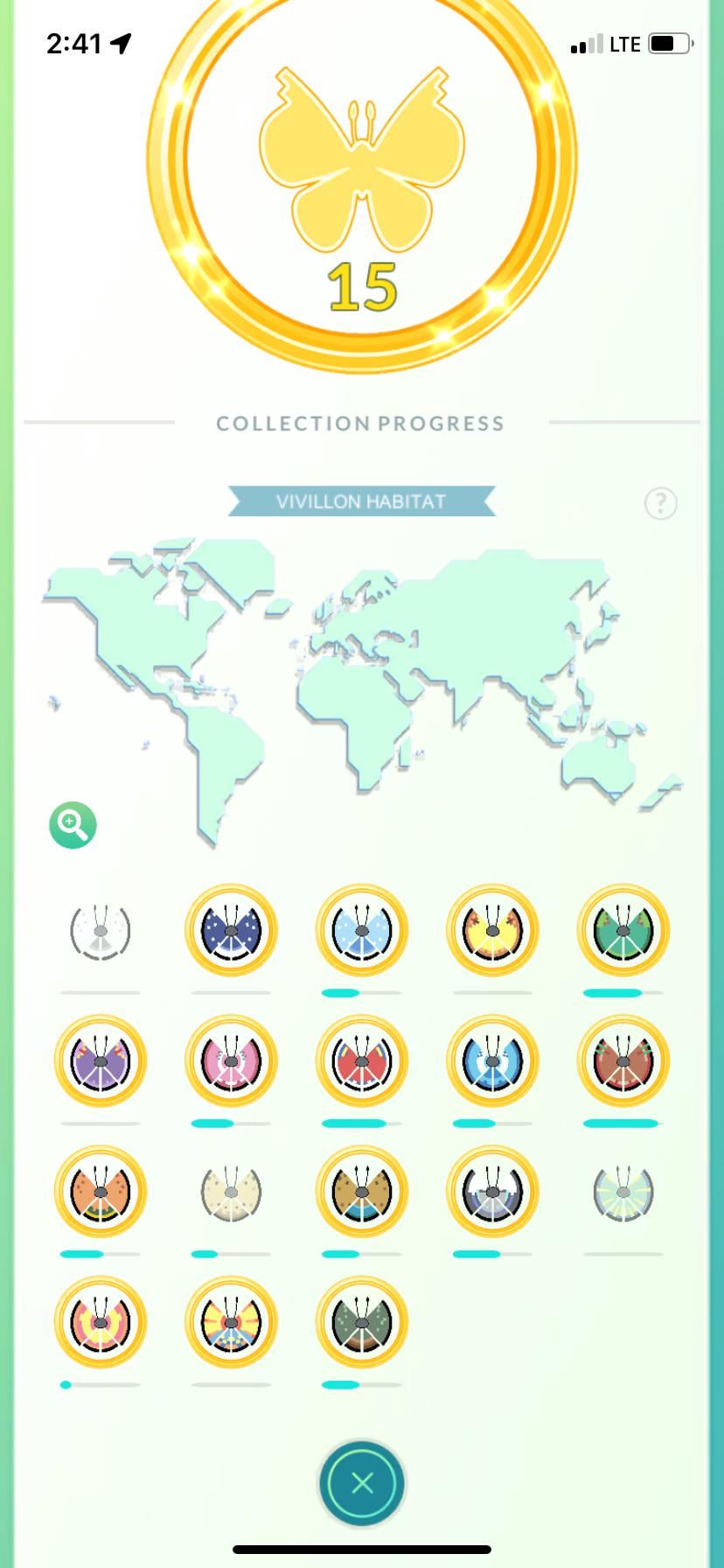724x1568 pixels.
Task: Select the orange Vivillon pattern badge
Action: [x=100, y=1192]
